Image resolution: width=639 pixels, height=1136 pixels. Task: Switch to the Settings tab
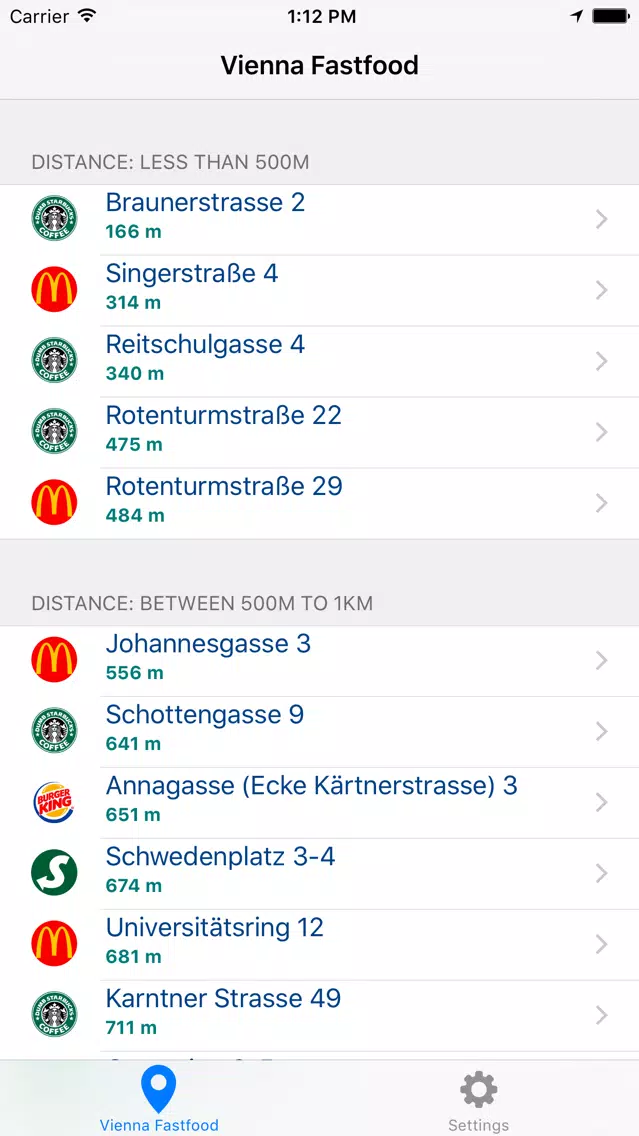click(x=479, y=1100)
